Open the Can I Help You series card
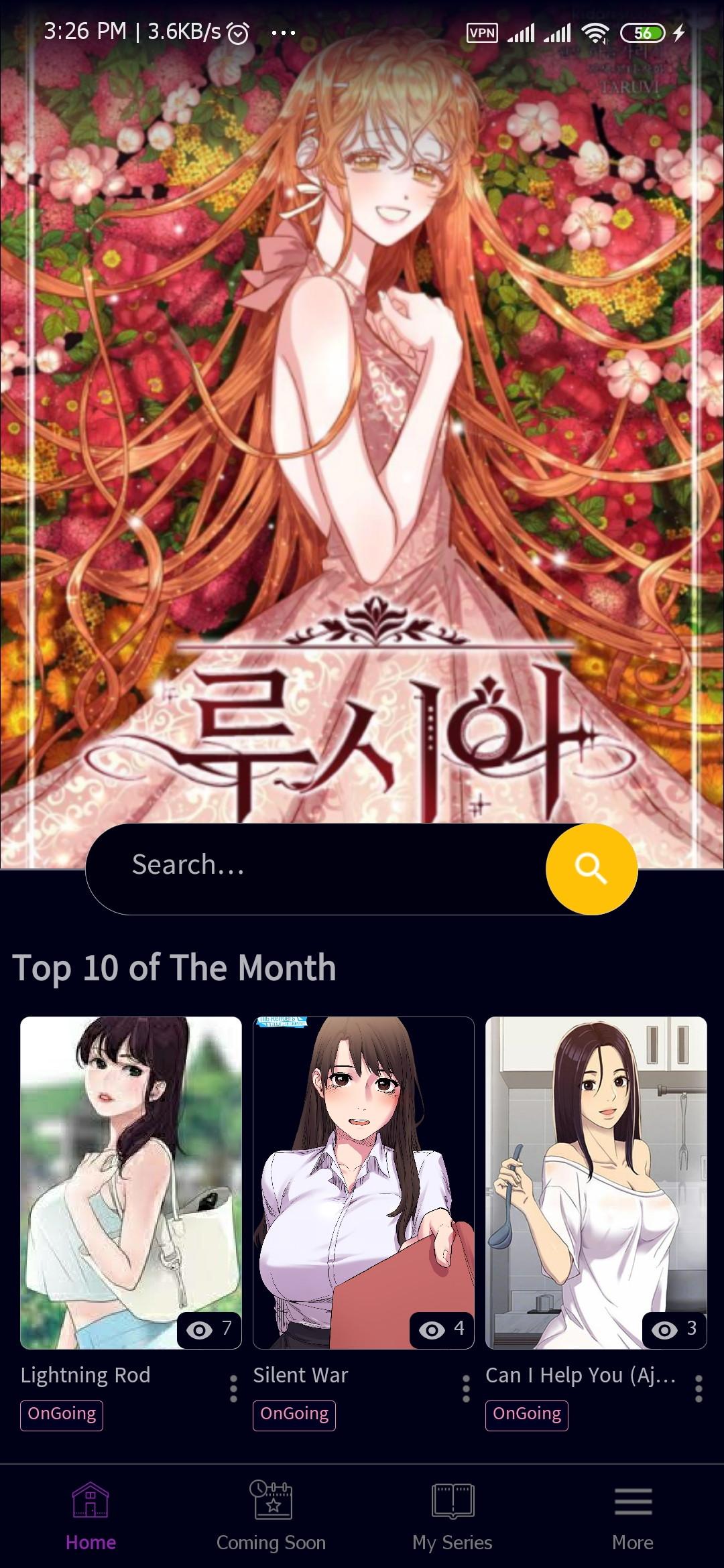This screenshot has height=1568, width=724. coord(596,1182)
